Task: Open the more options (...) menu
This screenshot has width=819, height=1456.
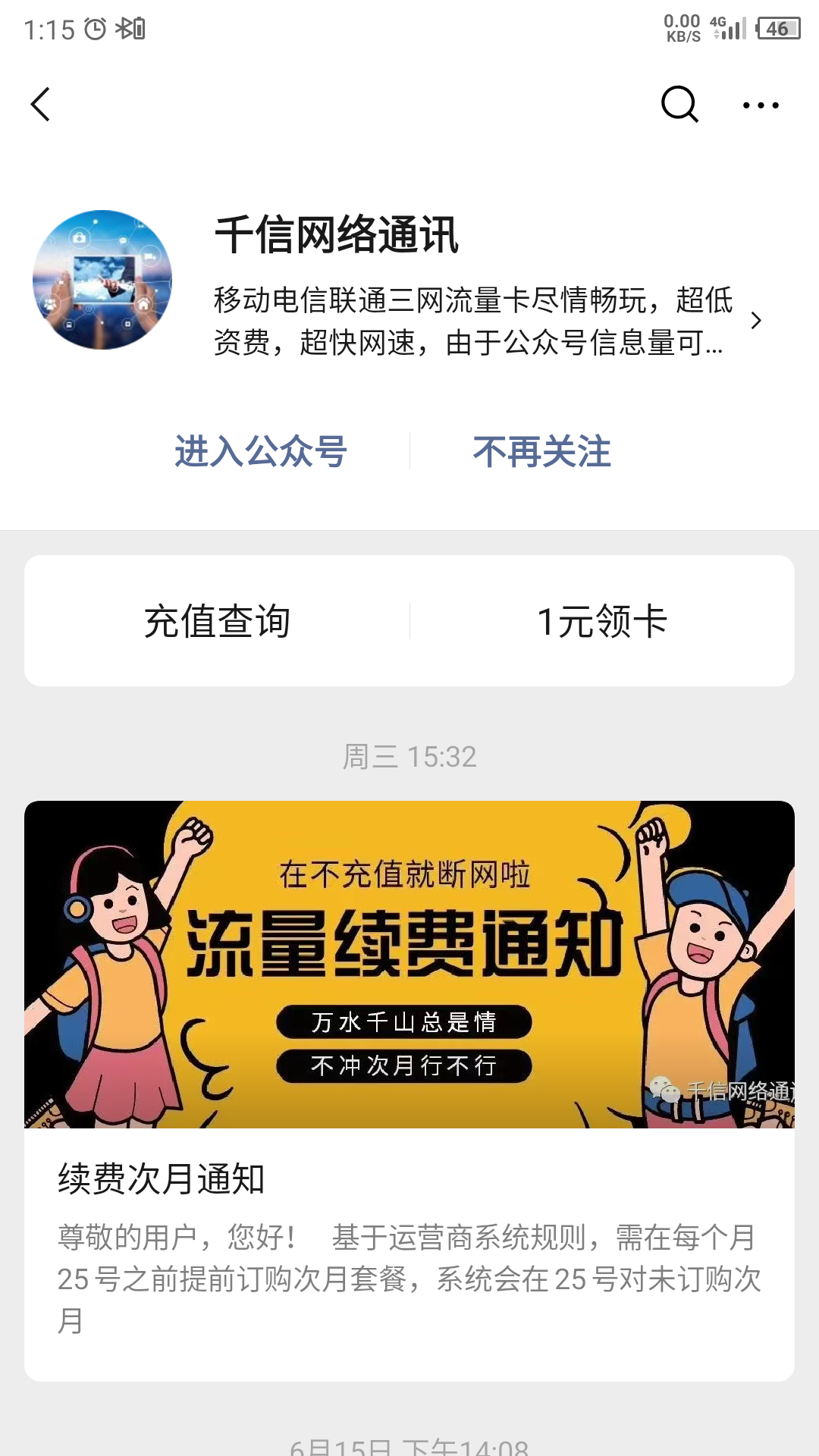Action: click(760, 105)
